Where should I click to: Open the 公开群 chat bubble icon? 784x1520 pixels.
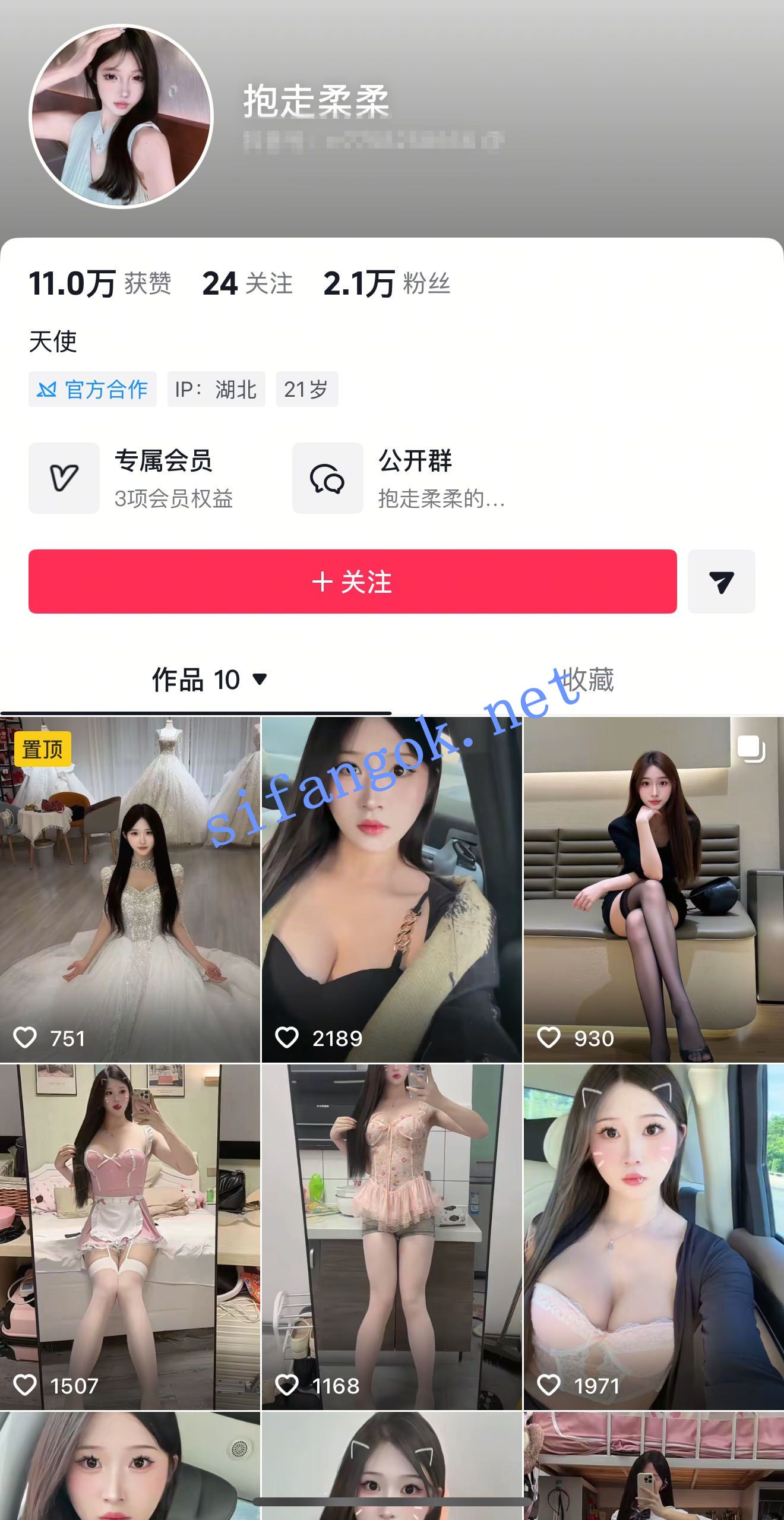tap(327, 478)
